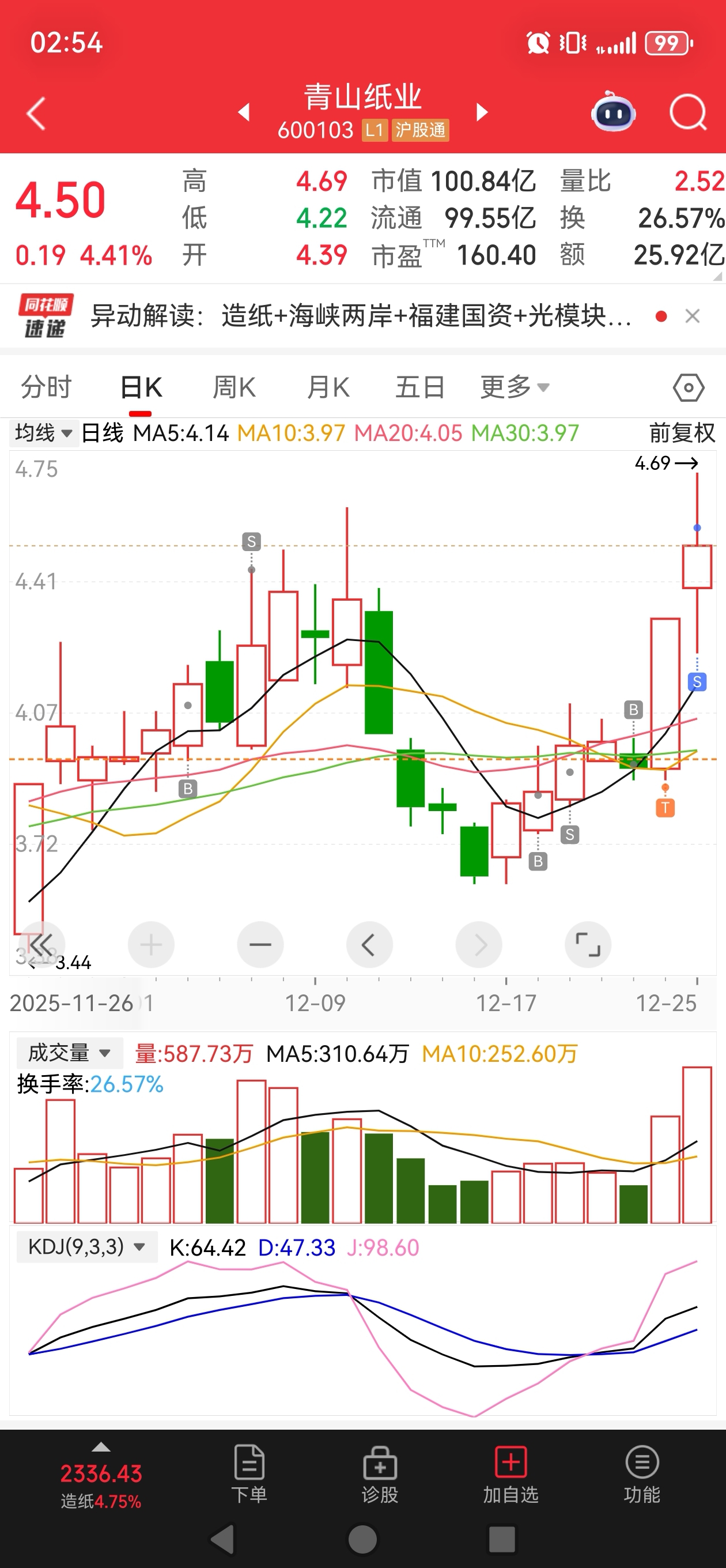Enter fullscreen chart mode
The image size is (726, 1568).
(587, 945)
